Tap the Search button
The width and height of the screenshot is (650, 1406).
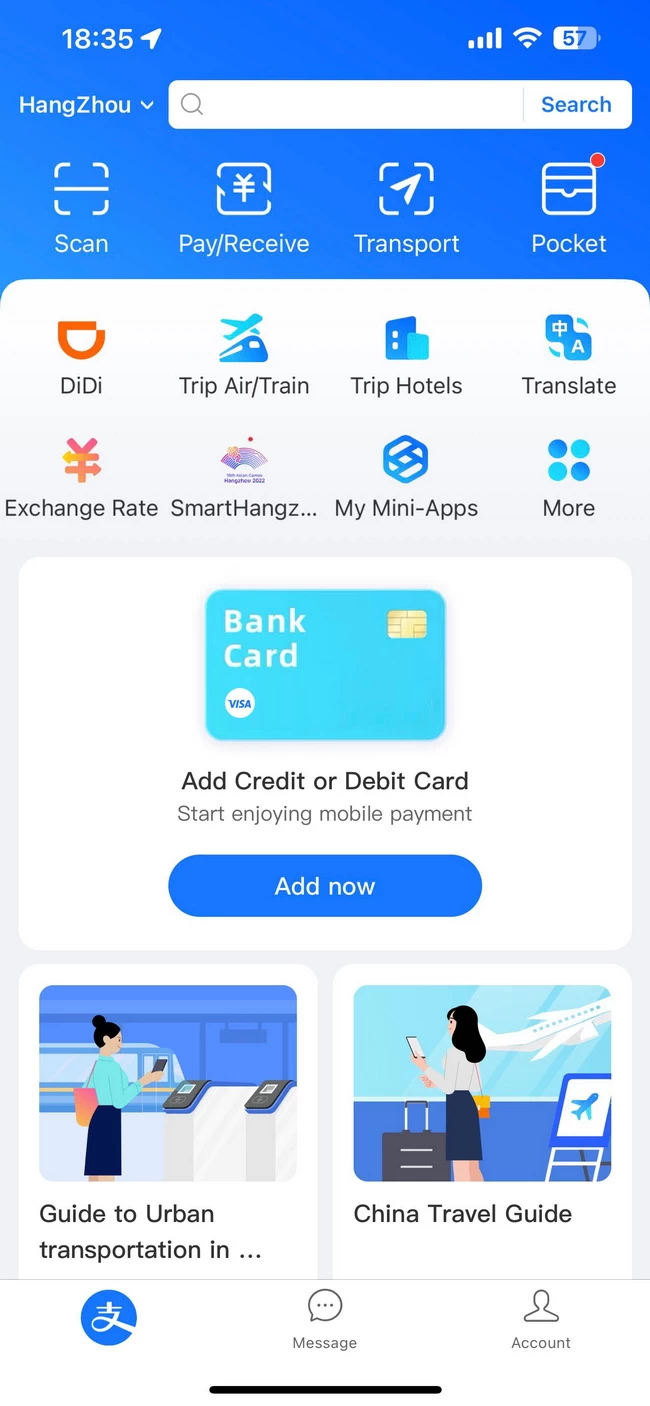point(576,105)
